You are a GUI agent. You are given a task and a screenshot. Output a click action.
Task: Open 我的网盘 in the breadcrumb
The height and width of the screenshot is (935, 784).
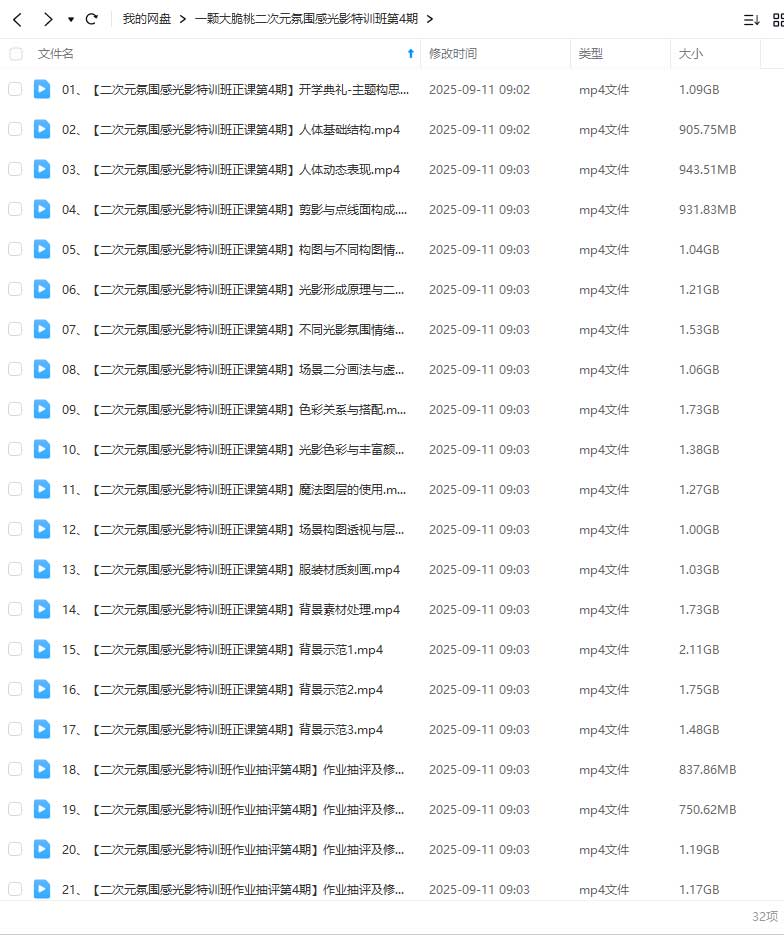click(145, 19)
